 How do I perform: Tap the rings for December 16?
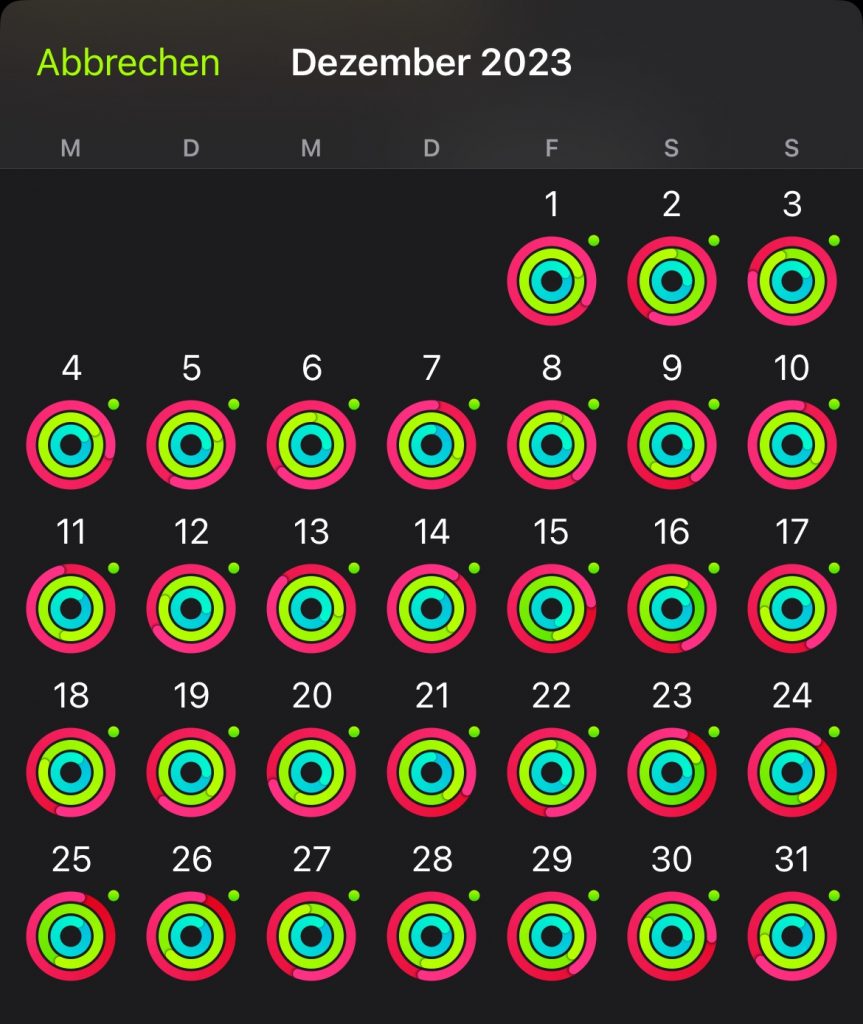tap(671, 608)
